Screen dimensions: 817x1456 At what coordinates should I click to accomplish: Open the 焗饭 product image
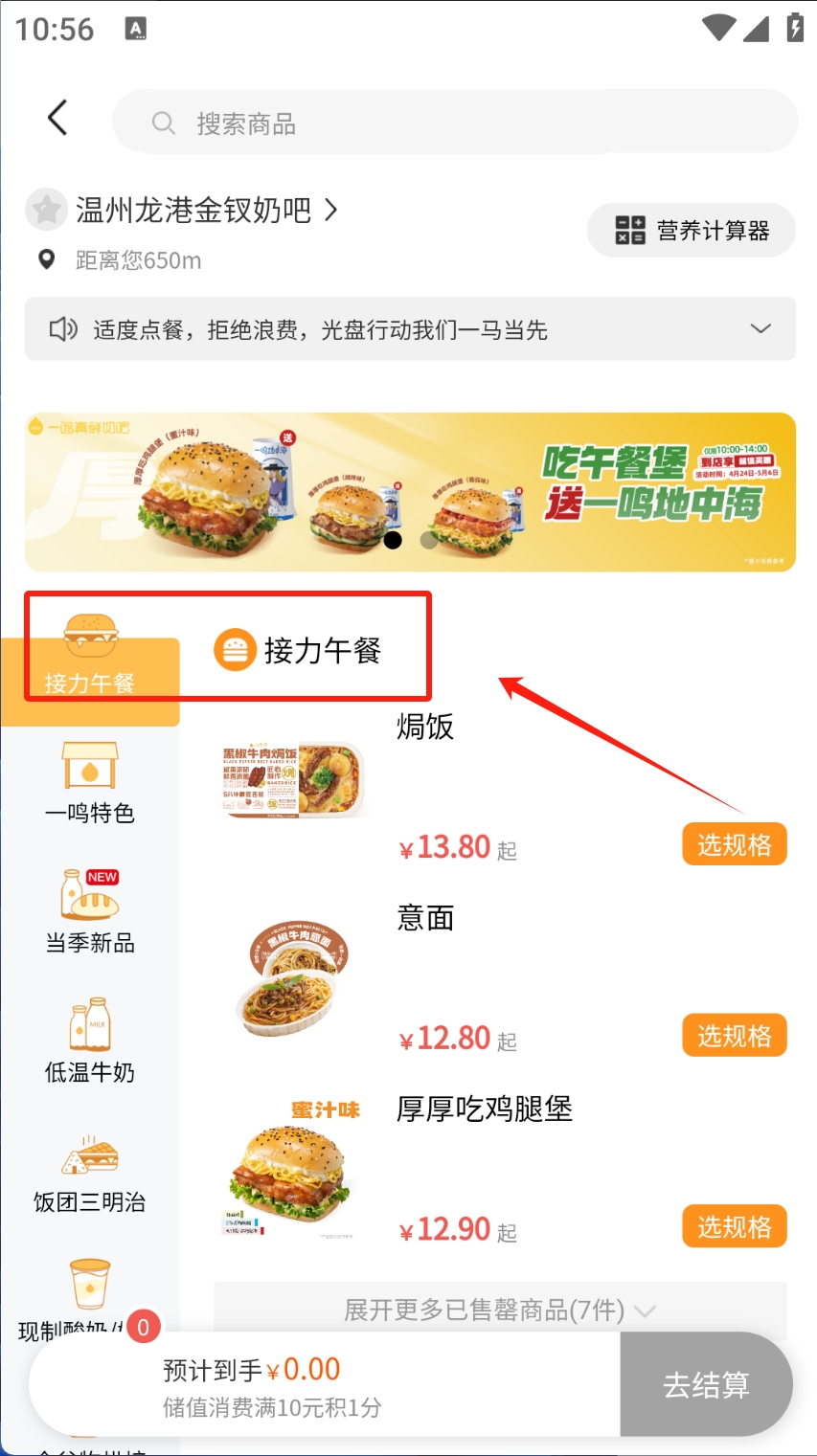(292, 780)
